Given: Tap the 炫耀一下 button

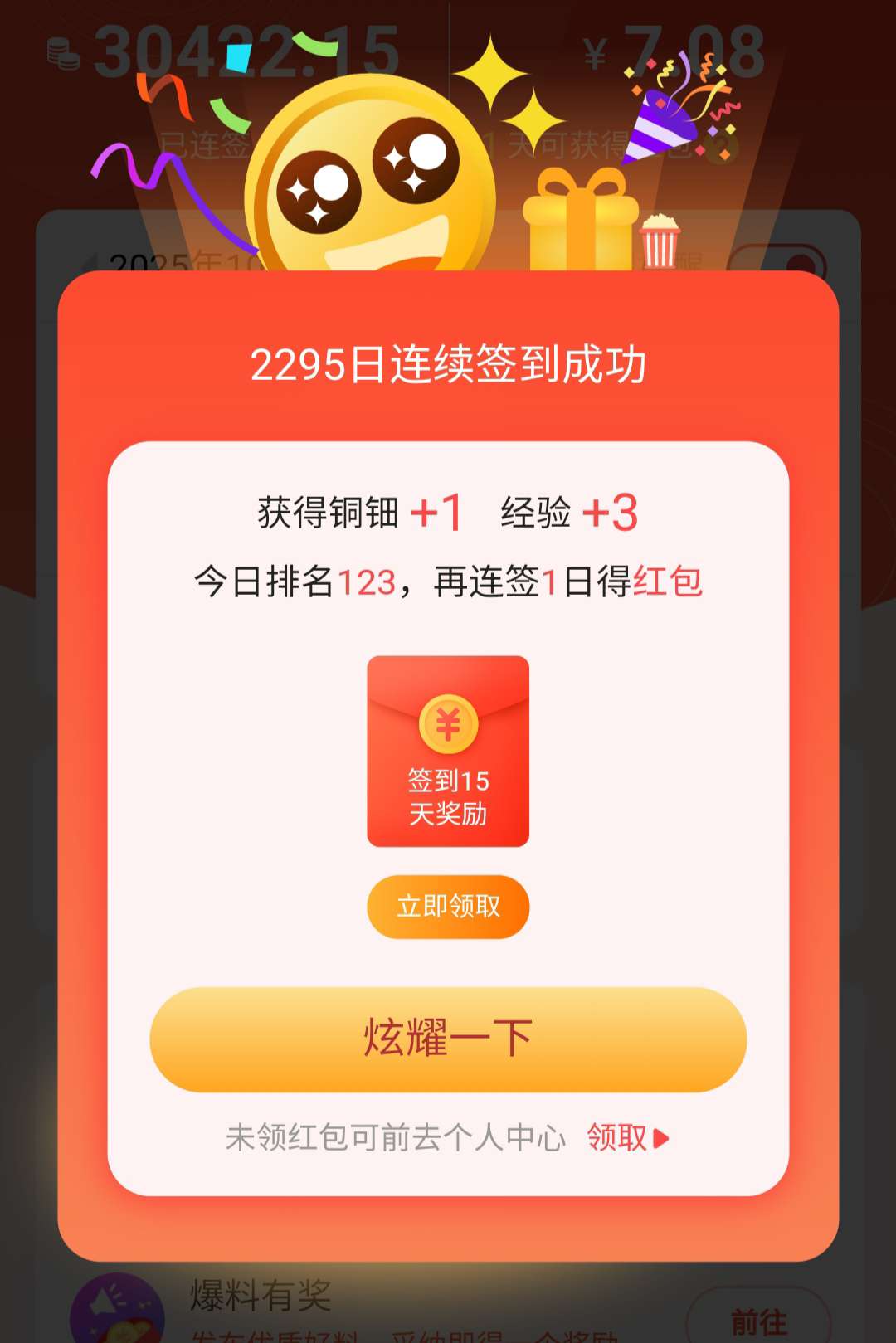Looking at the screenshot, I should (x=448, y=1039).
